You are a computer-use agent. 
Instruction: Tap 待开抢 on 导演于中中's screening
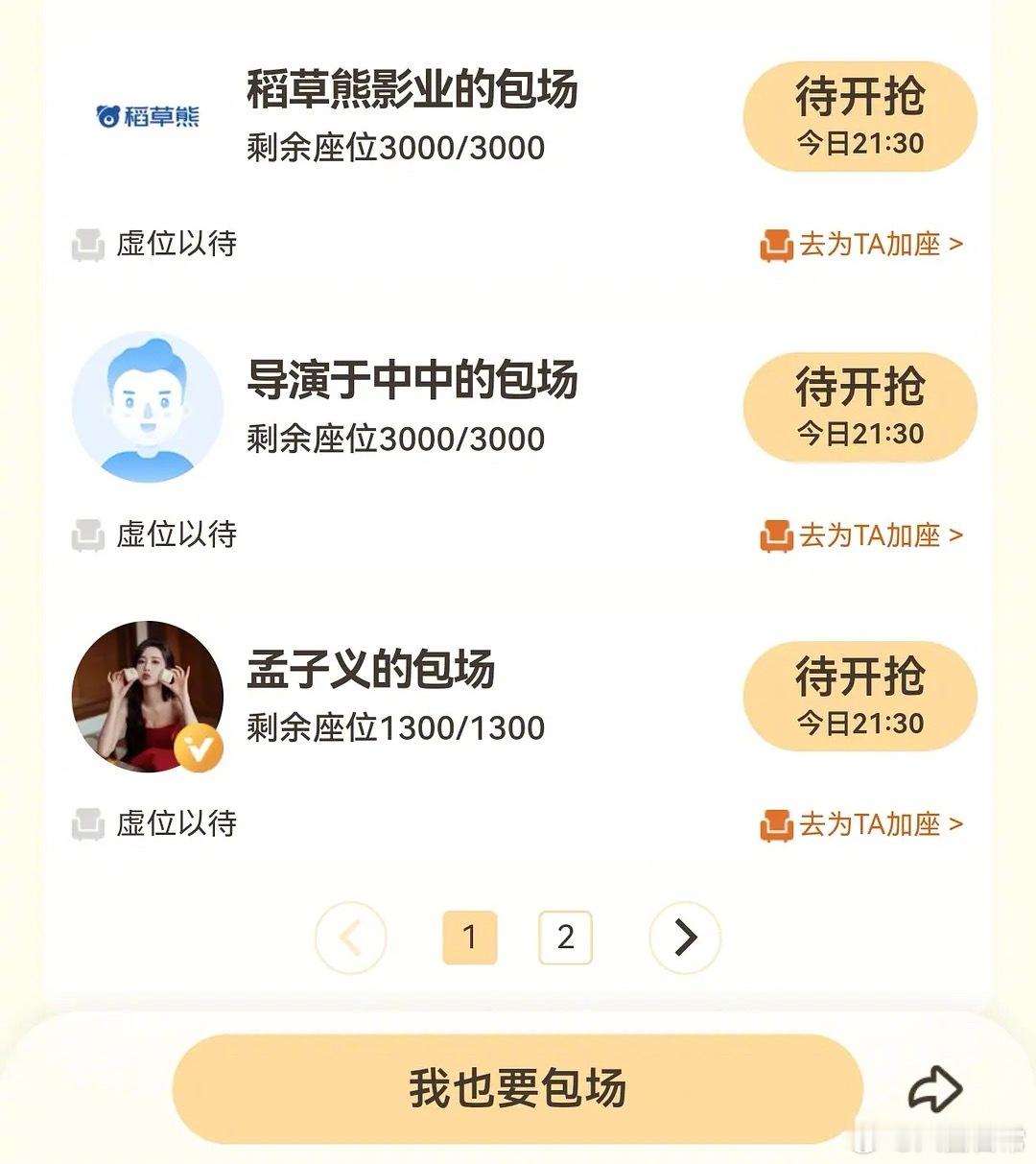point(859,407)
